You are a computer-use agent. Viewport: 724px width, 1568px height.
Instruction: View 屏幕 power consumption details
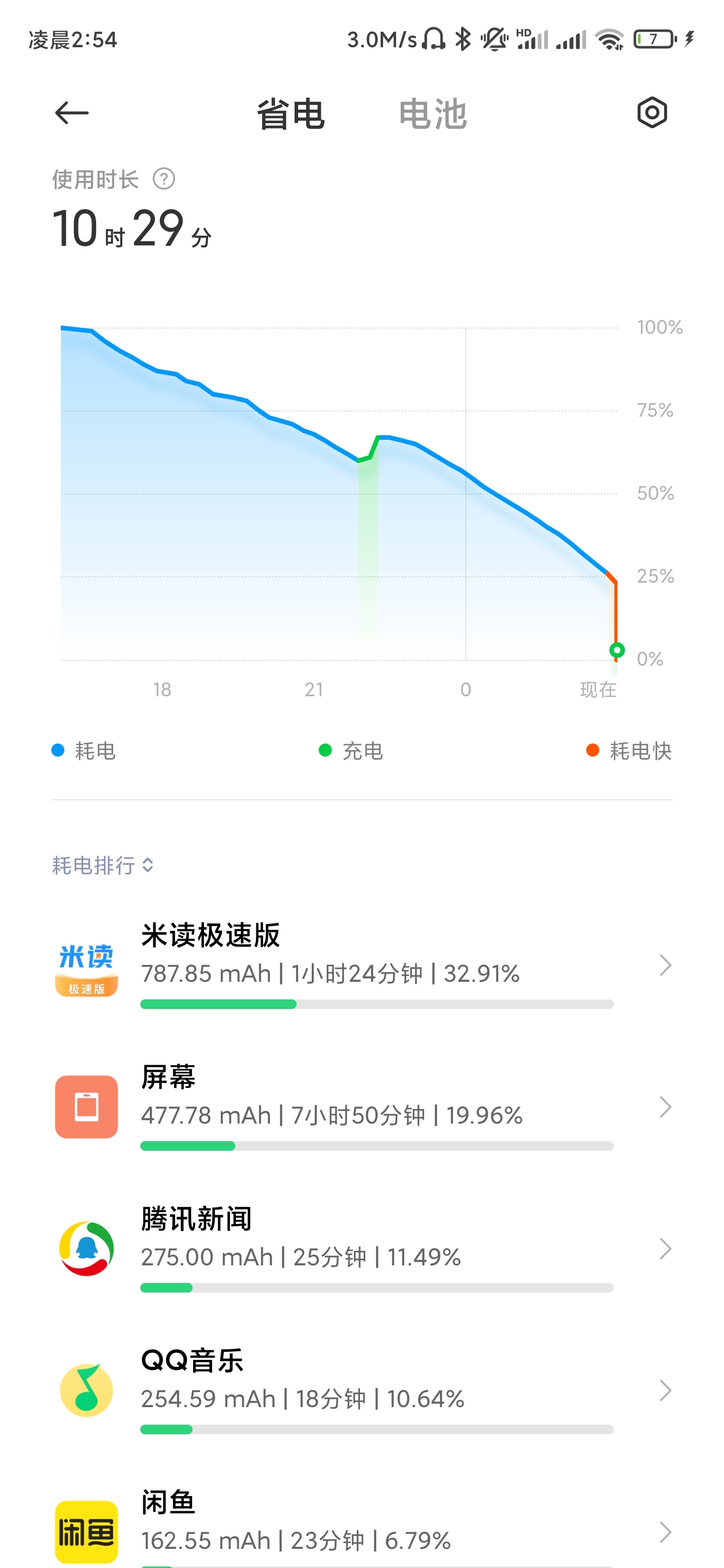[361, 1107]
